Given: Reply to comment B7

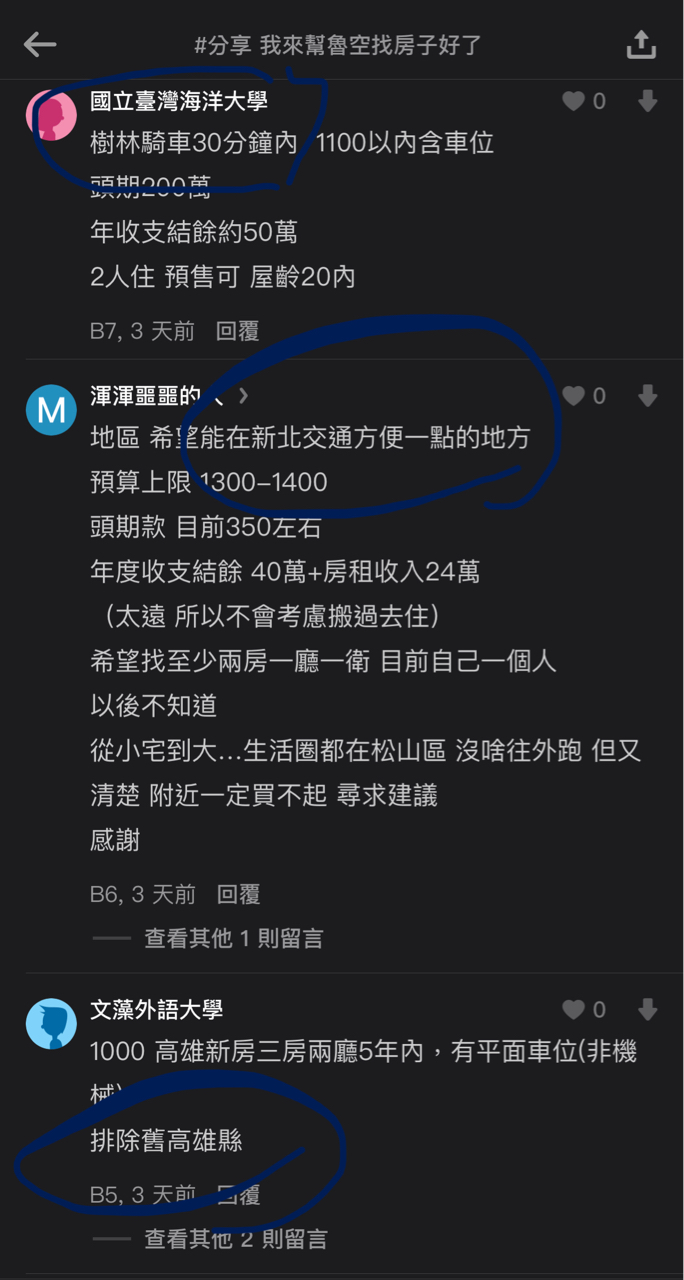Looking at the screenshot, I should (x=238, y=331).
